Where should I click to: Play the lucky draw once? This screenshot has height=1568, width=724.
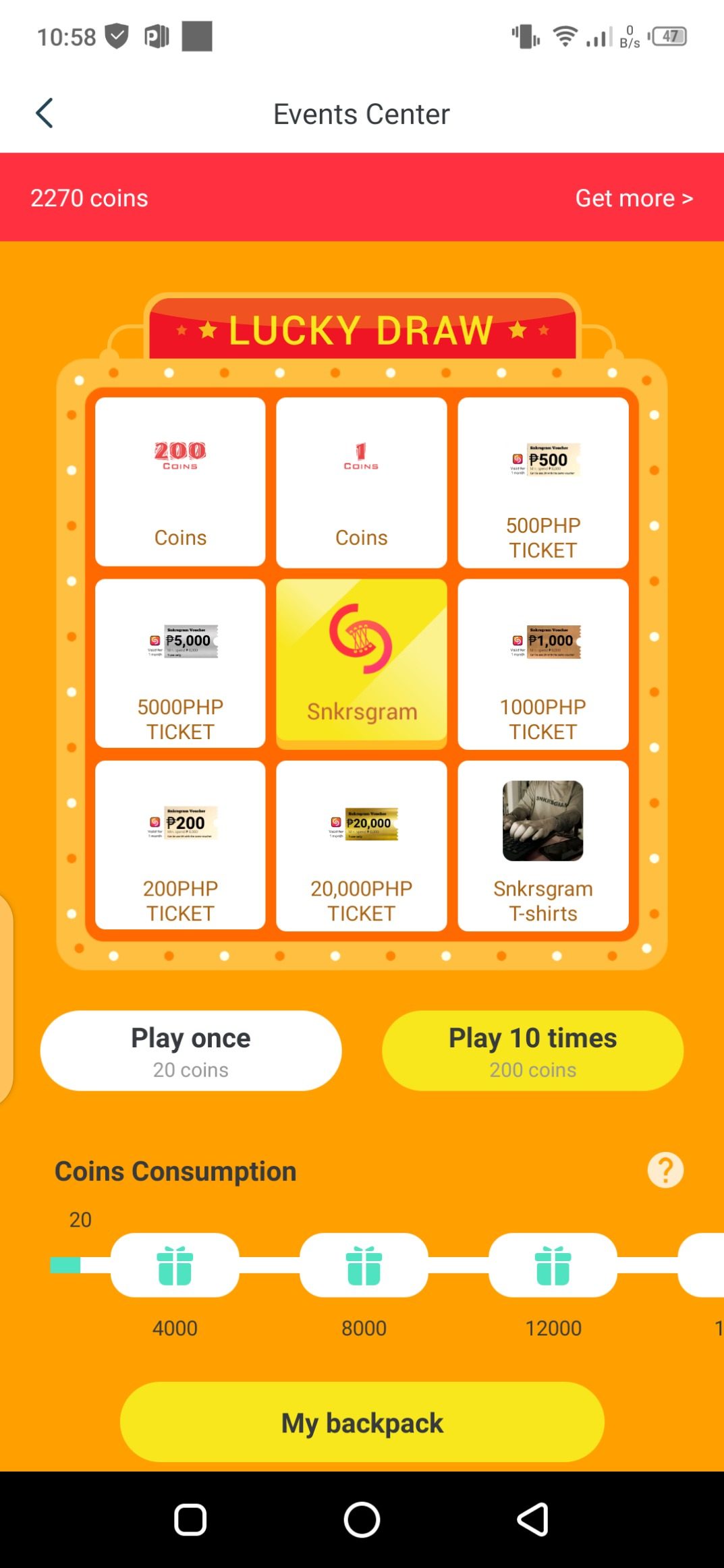[191, 1050]
